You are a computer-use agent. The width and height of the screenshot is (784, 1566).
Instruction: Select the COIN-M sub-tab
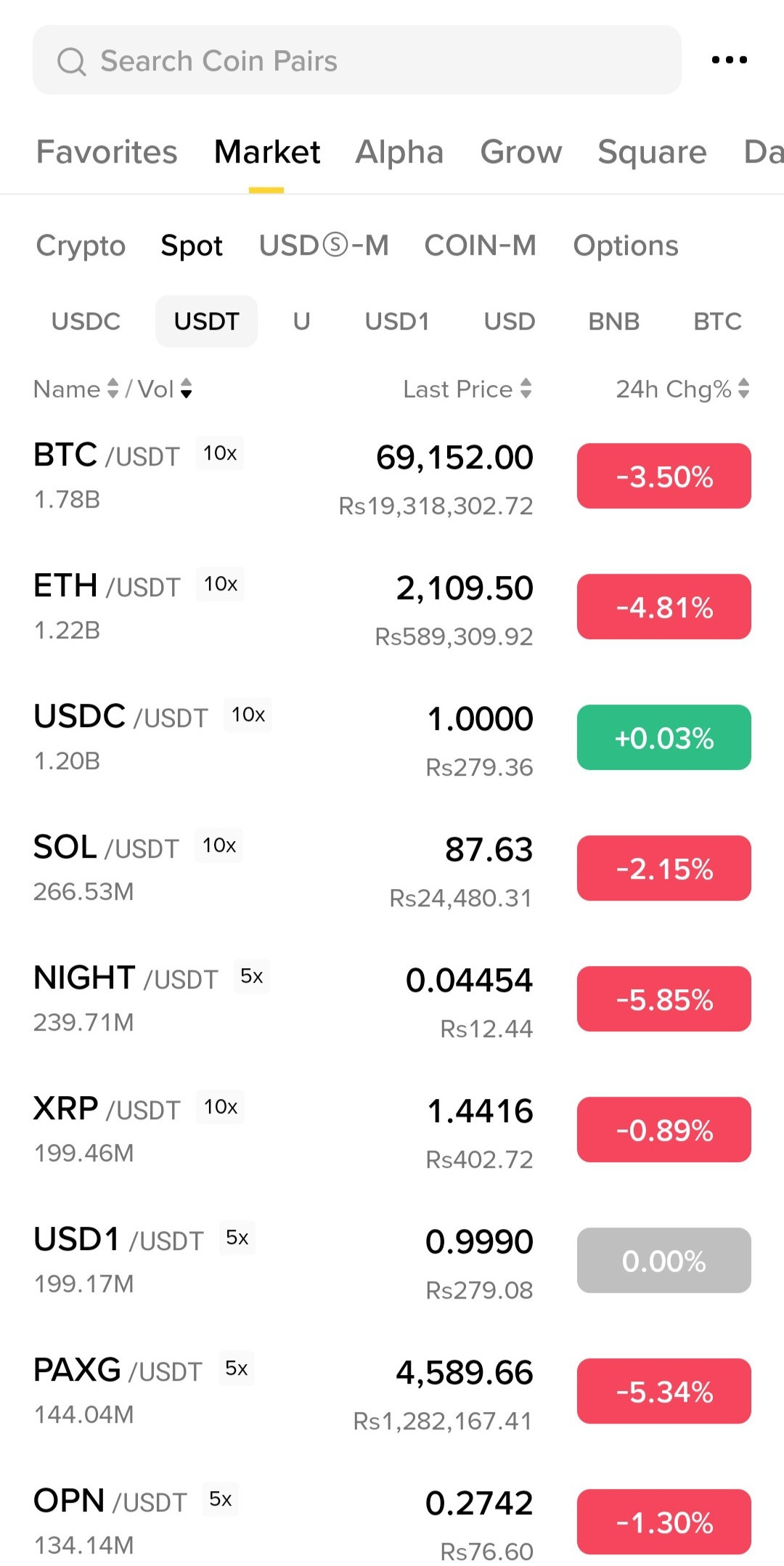coord(480,246)
